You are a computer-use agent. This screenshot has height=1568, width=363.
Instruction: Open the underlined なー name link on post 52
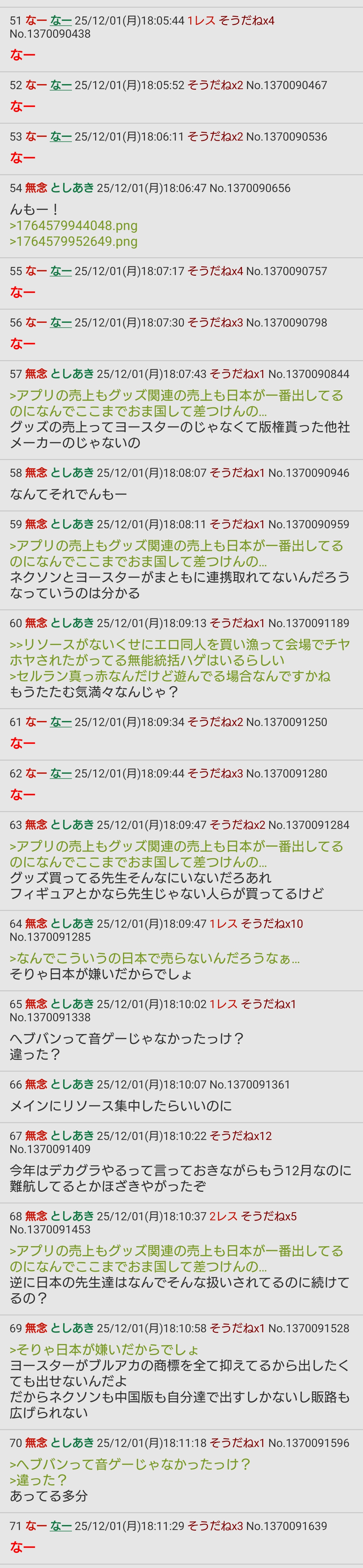(x=61, y=85)
